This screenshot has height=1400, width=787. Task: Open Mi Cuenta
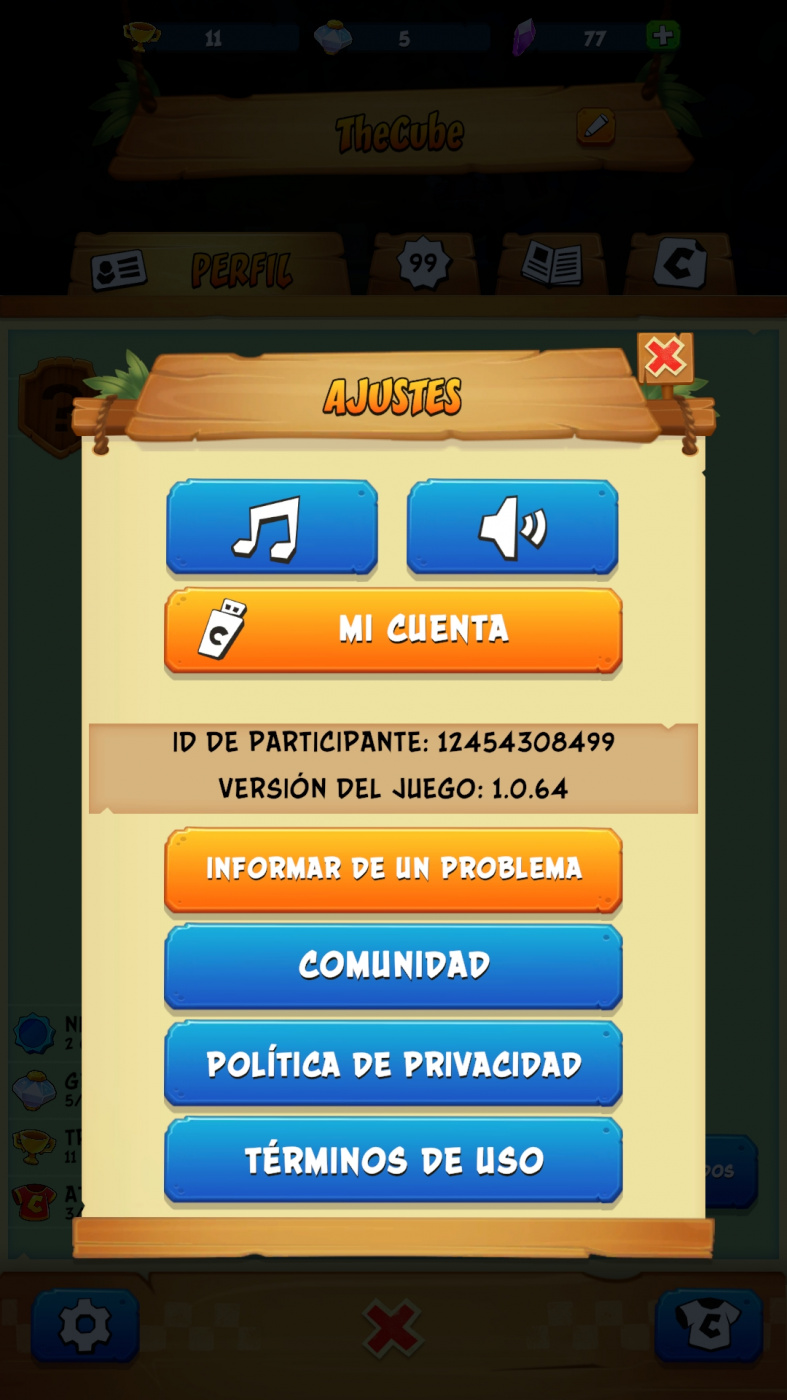coord(393,630)
